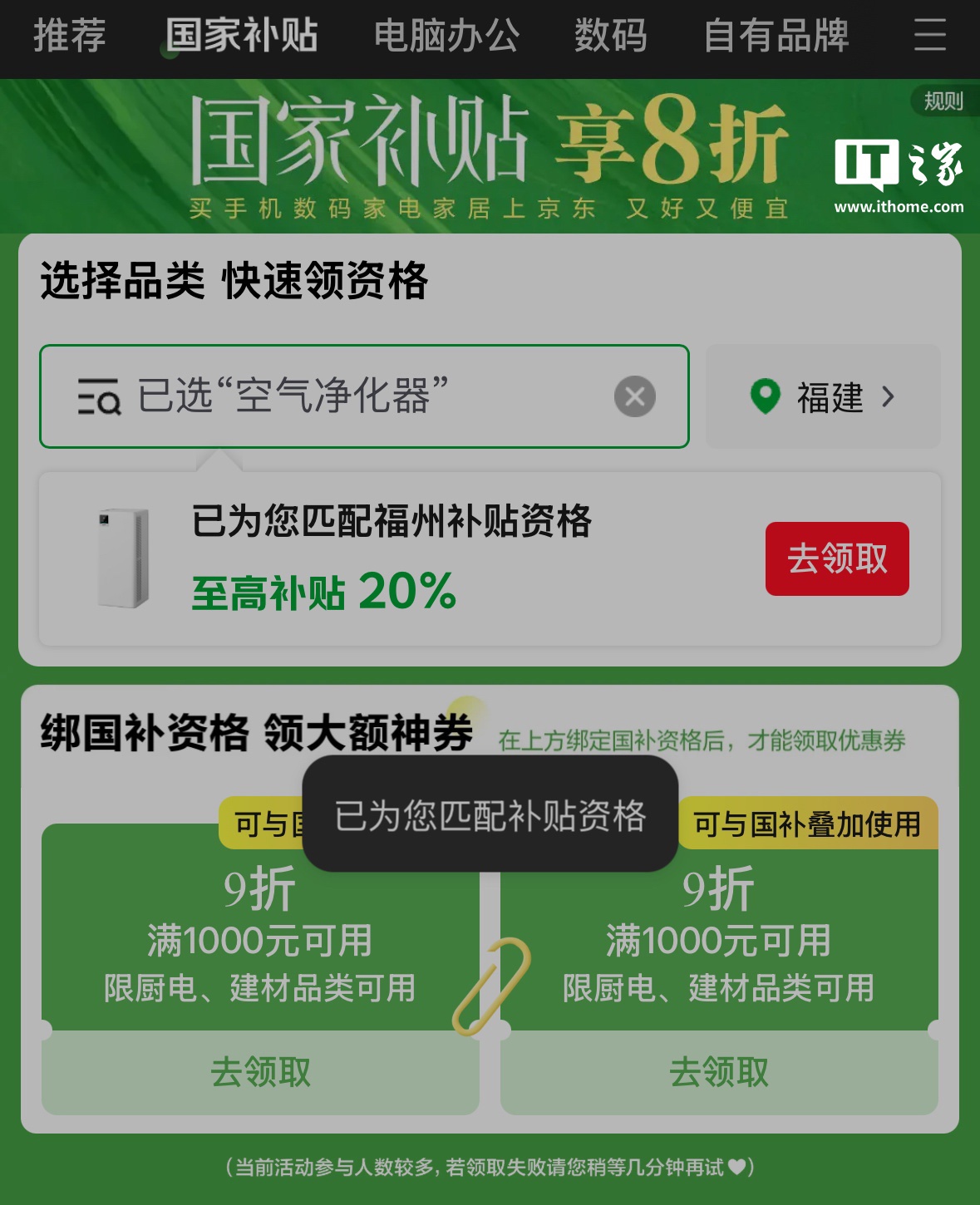Open the 规则 rules page
The width and height of the screenshot is (980, 1205).
(x=943, y=101)
